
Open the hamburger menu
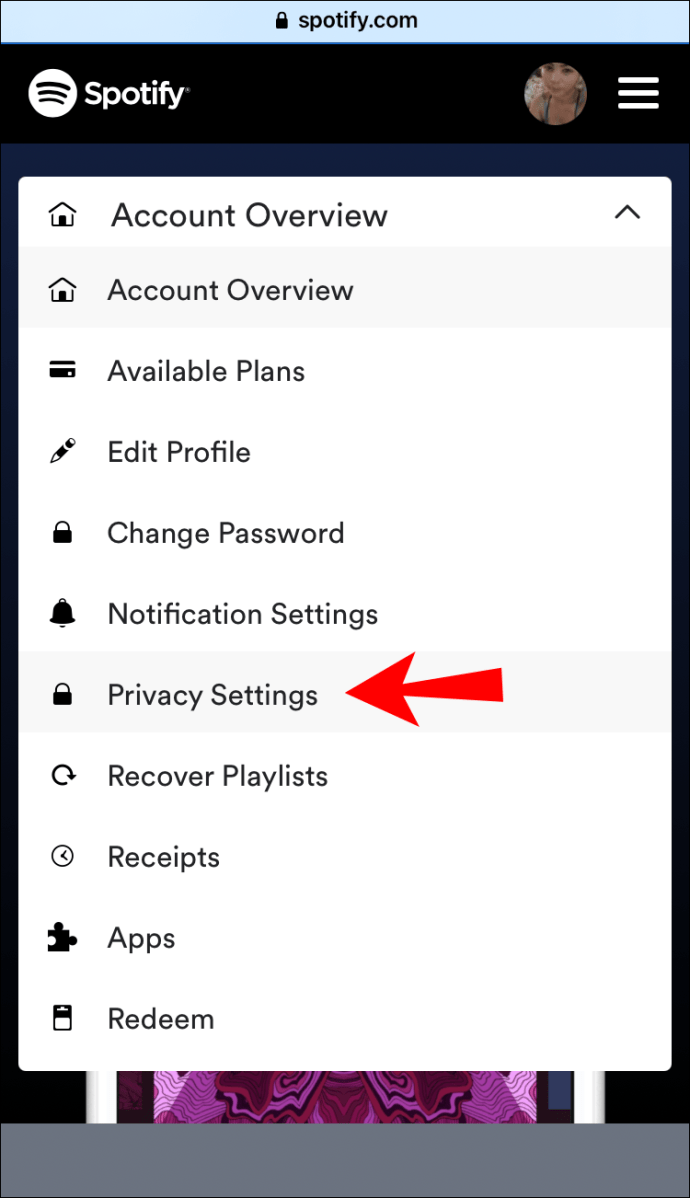(638, 93)
